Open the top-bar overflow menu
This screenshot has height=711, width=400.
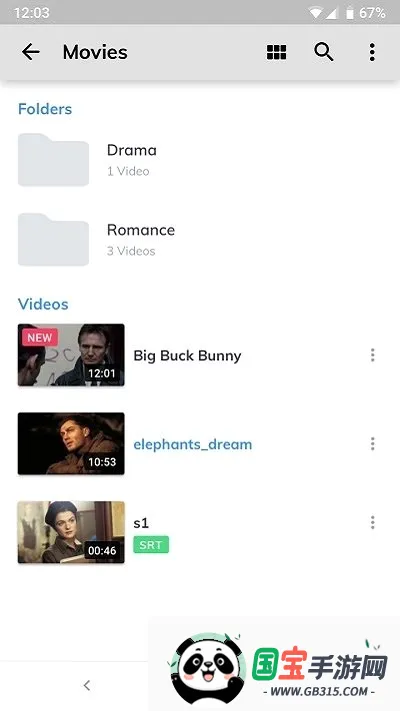372,52
